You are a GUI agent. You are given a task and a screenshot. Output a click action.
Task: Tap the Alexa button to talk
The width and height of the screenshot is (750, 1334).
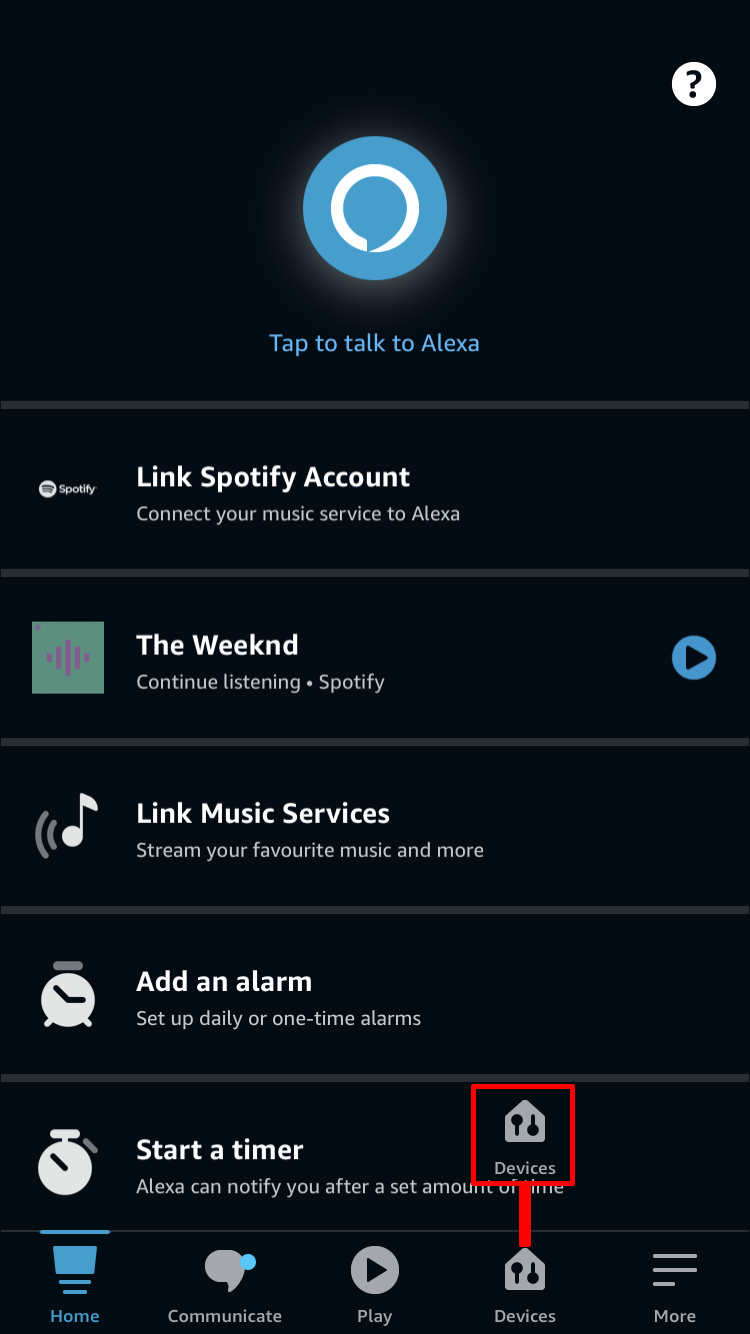point(375,209)
